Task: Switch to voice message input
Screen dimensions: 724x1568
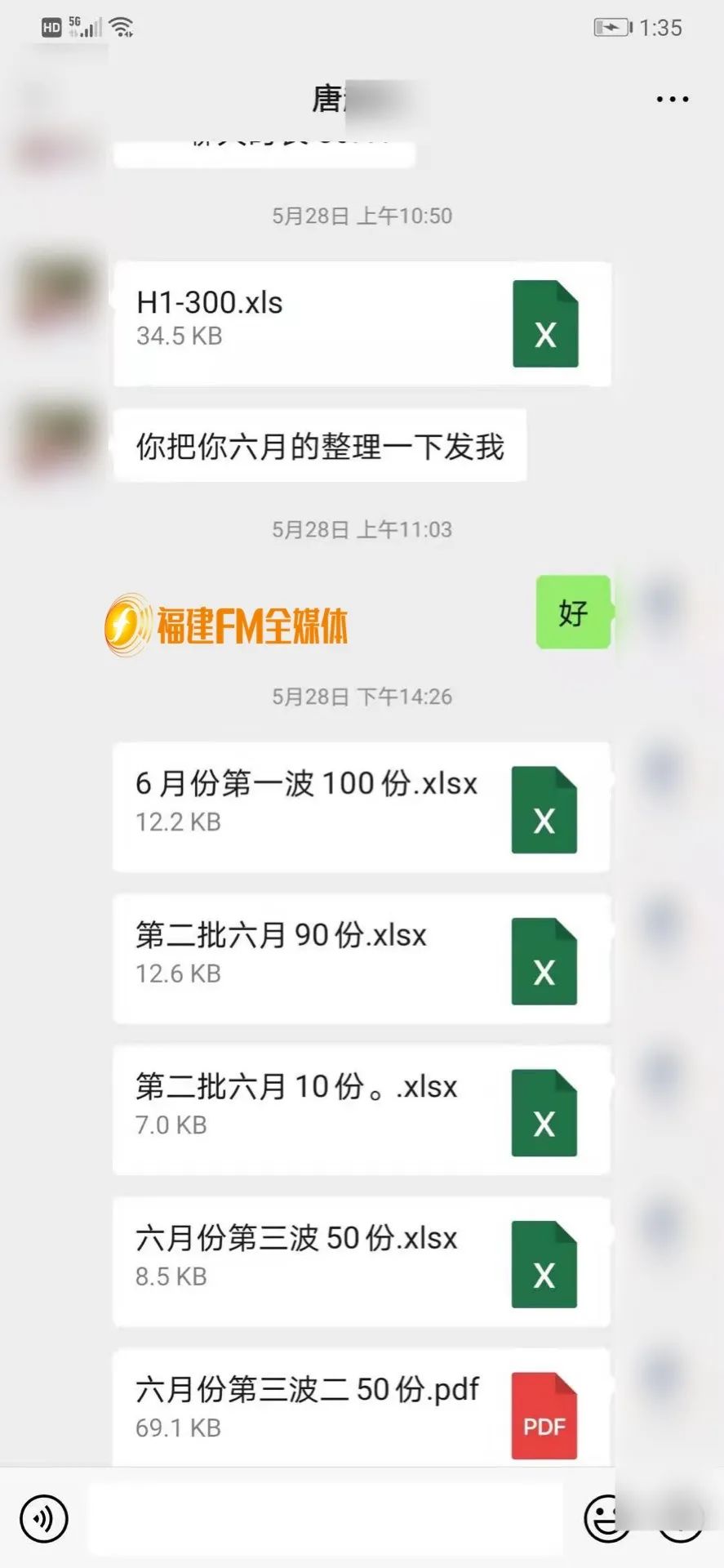Action: (44, 1518)
